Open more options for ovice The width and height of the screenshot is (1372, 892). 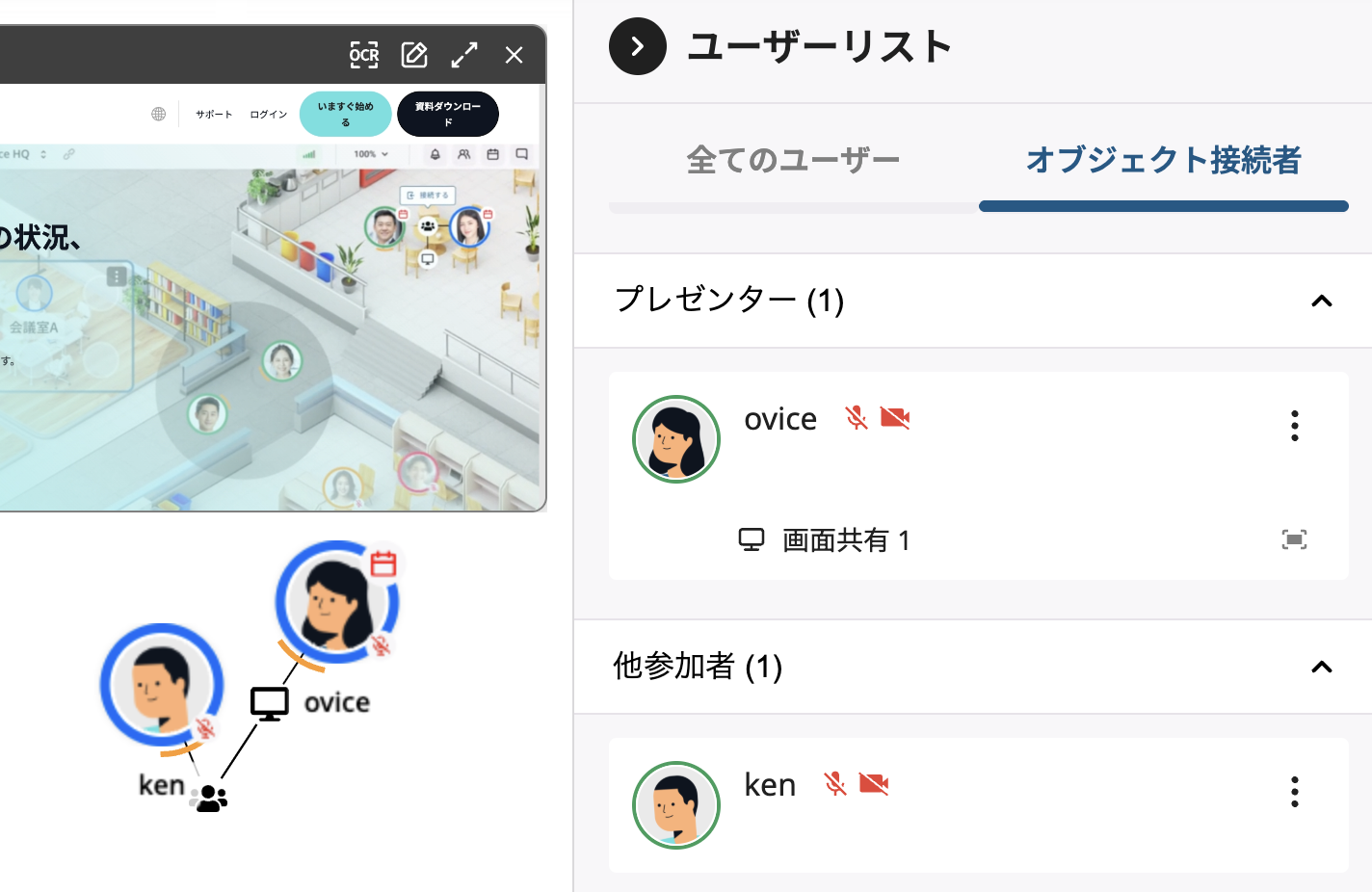point(1294,426)
